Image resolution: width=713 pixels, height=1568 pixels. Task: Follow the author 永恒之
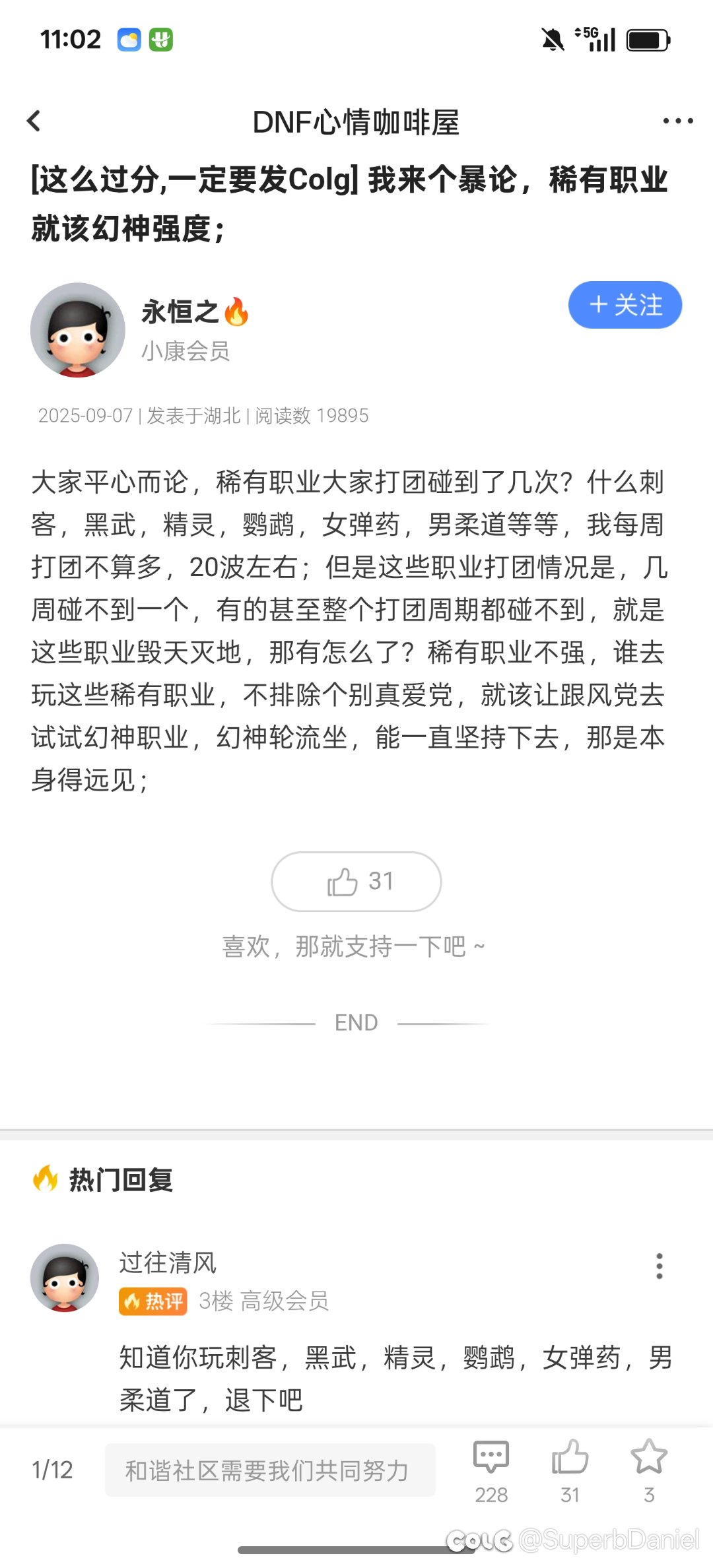pos(625,306)
